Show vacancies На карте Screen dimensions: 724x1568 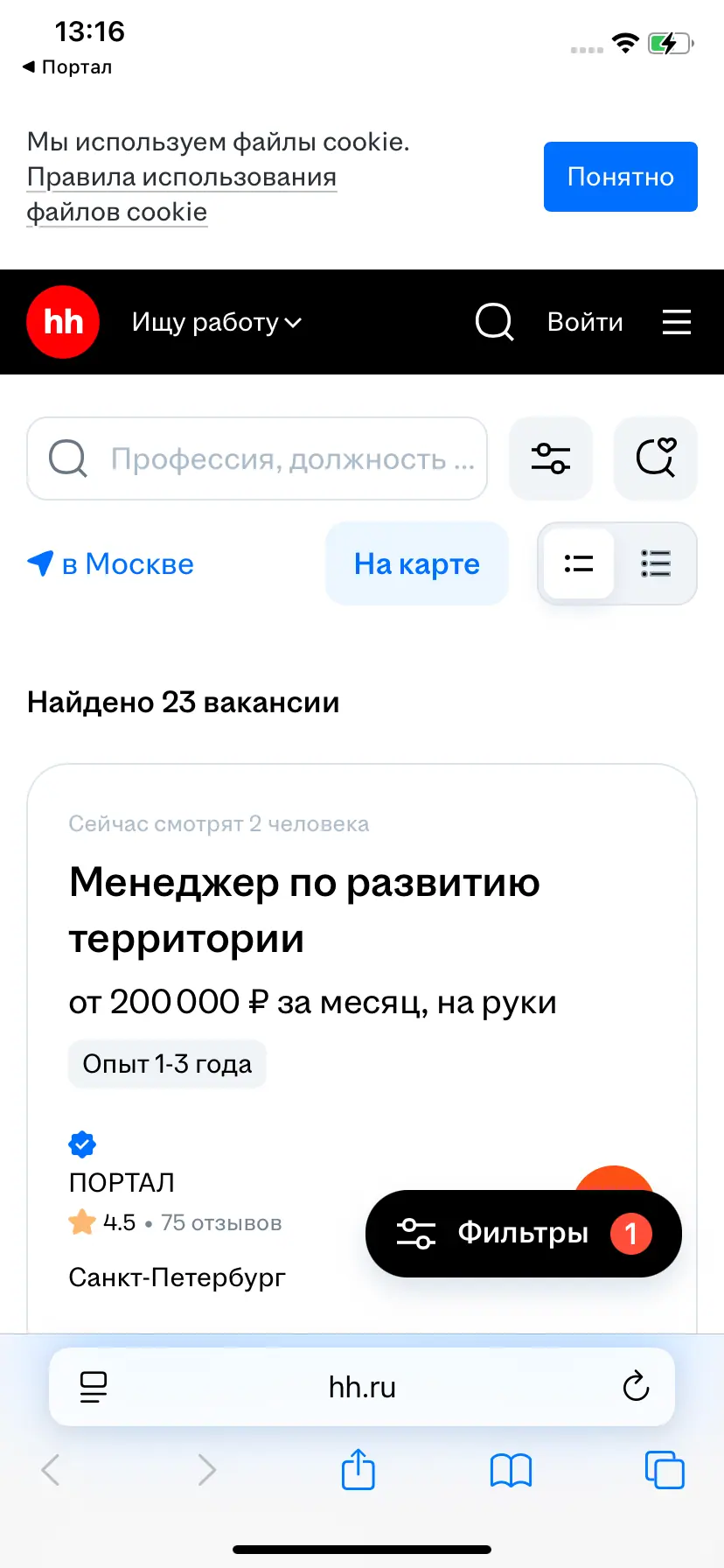pos(417,564)
